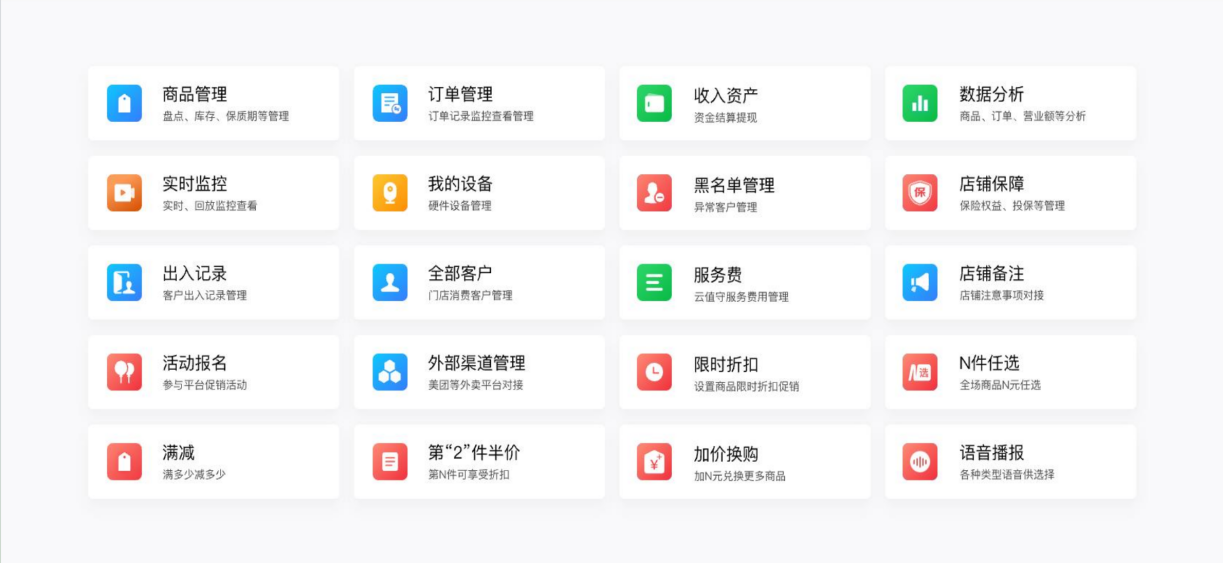Open 加价换购 card
Viewport: 1223px width, 563px height.
(744, 461)
